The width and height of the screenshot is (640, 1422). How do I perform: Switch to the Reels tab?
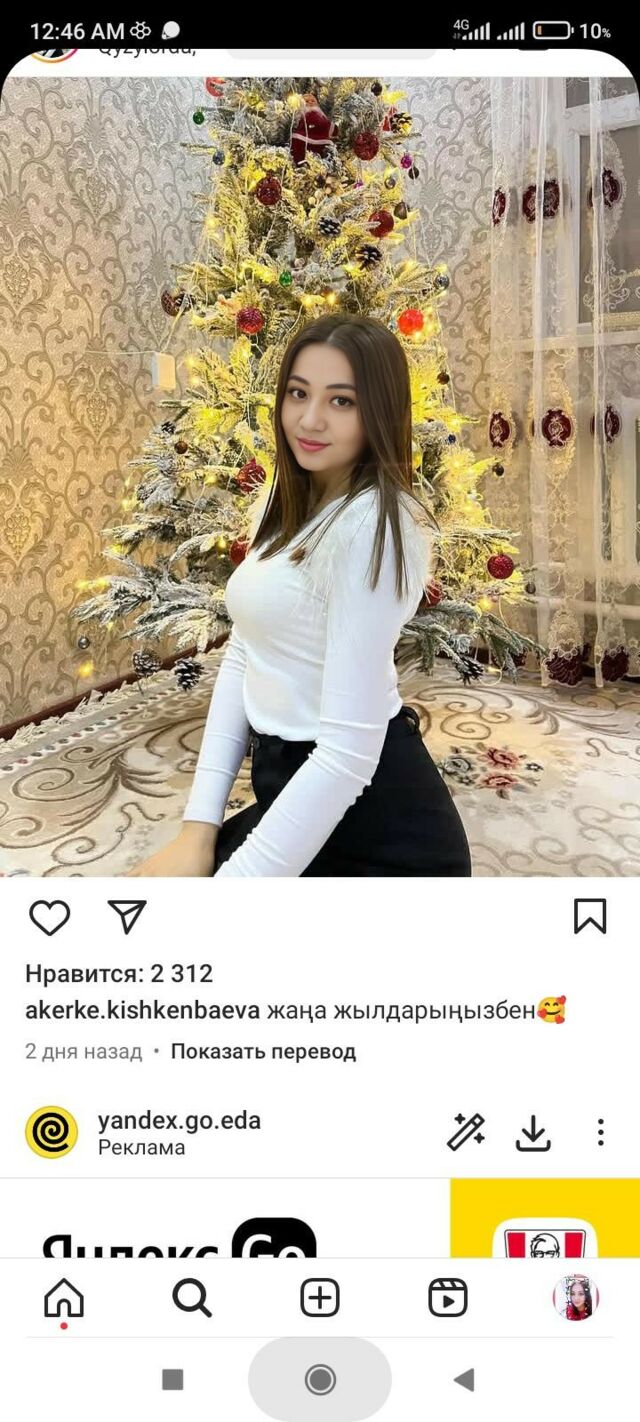pos(448,1298)
